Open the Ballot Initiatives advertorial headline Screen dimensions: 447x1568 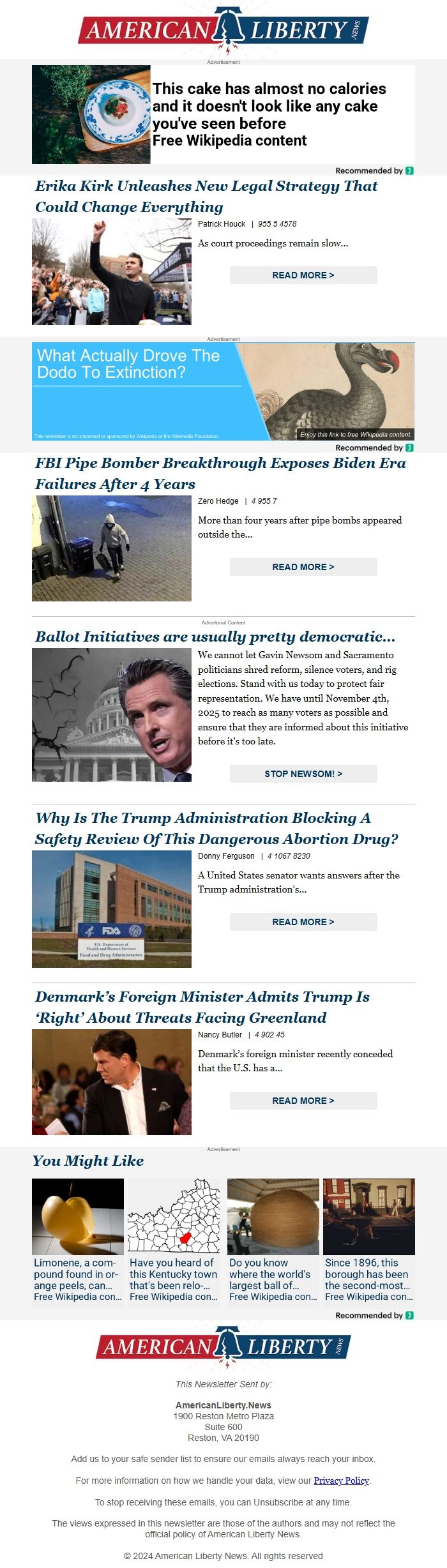(x=215, y=637)
